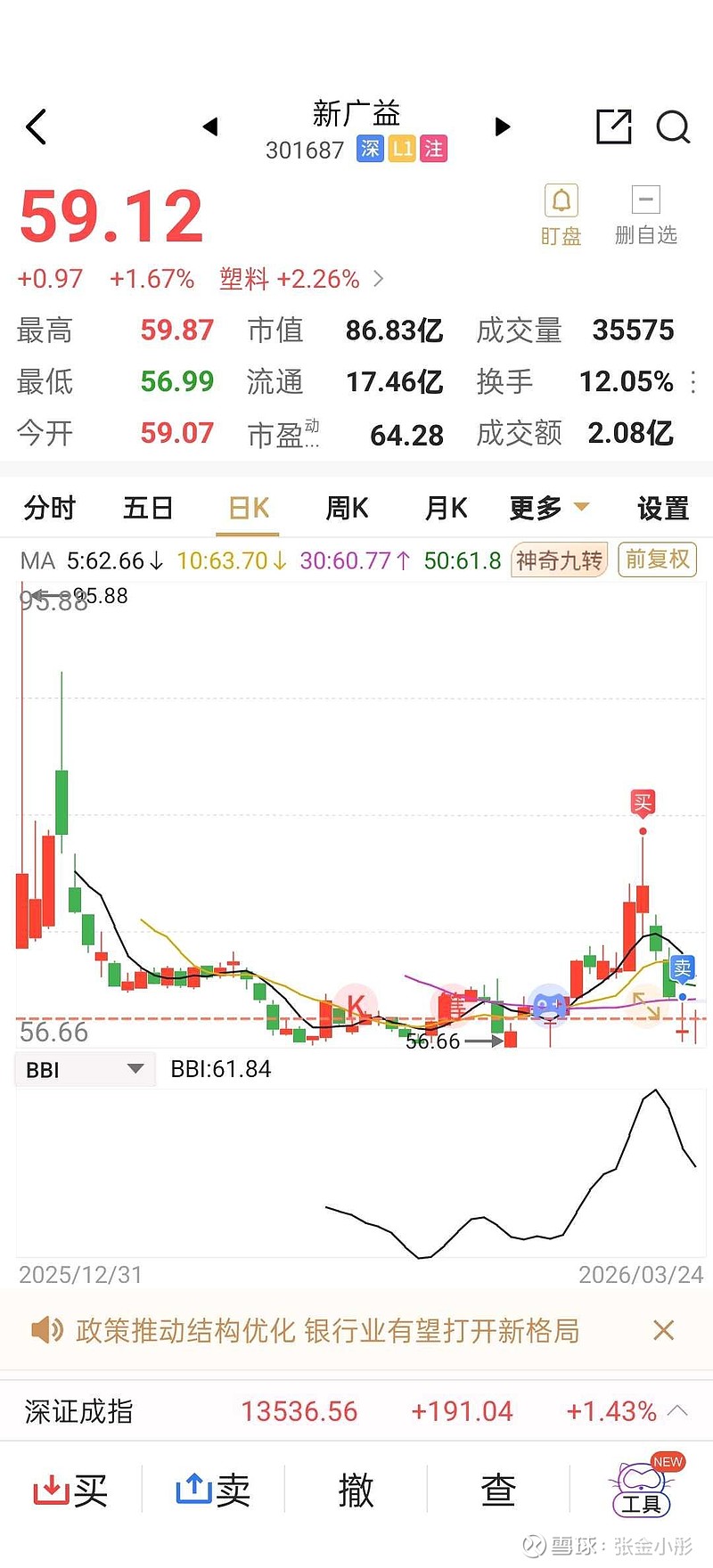
Task: Switch to the 分时 chart tab
Action: 50,509
